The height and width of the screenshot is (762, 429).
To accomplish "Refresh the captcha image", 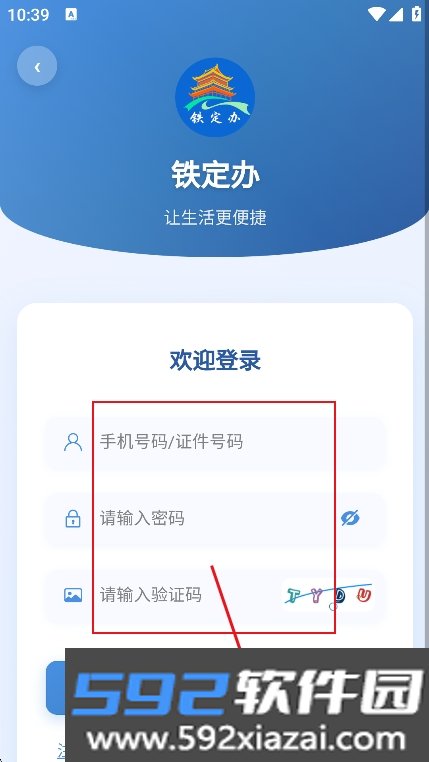I will click(328, 594).
